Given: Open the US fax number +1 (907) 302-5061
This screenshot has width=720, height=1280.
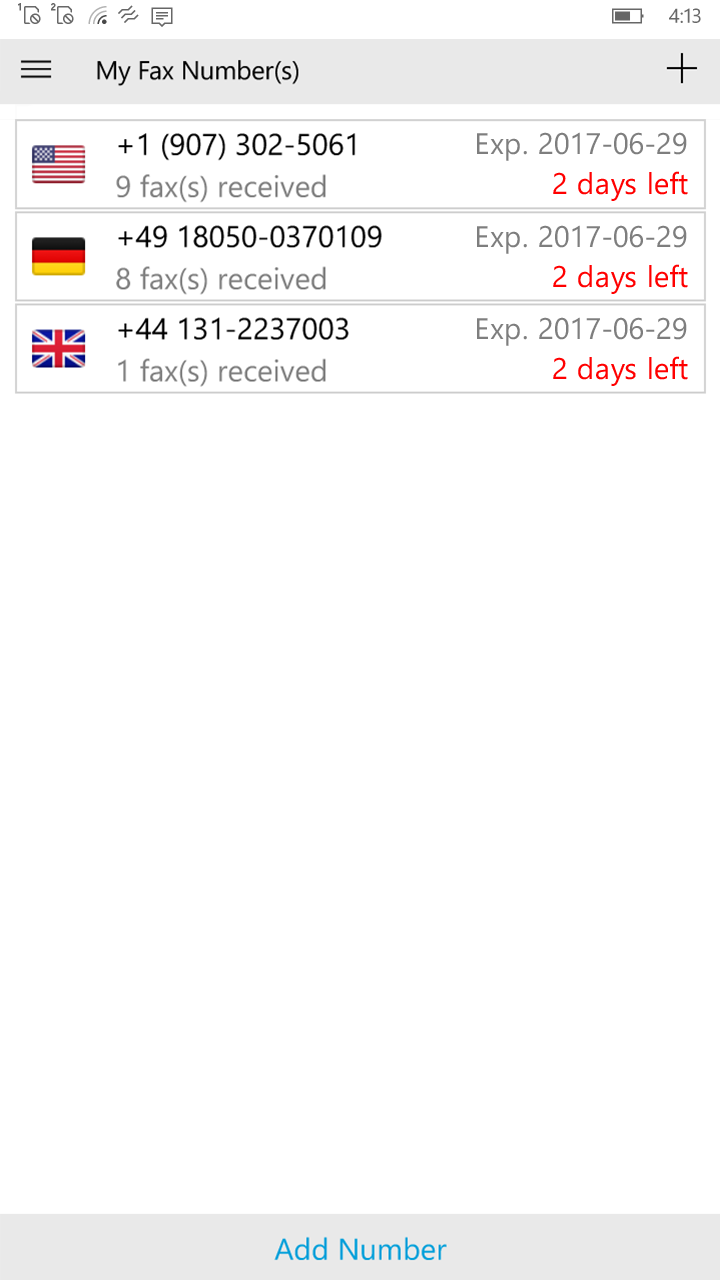Looking at the screenshot, I should click(360, 165).
